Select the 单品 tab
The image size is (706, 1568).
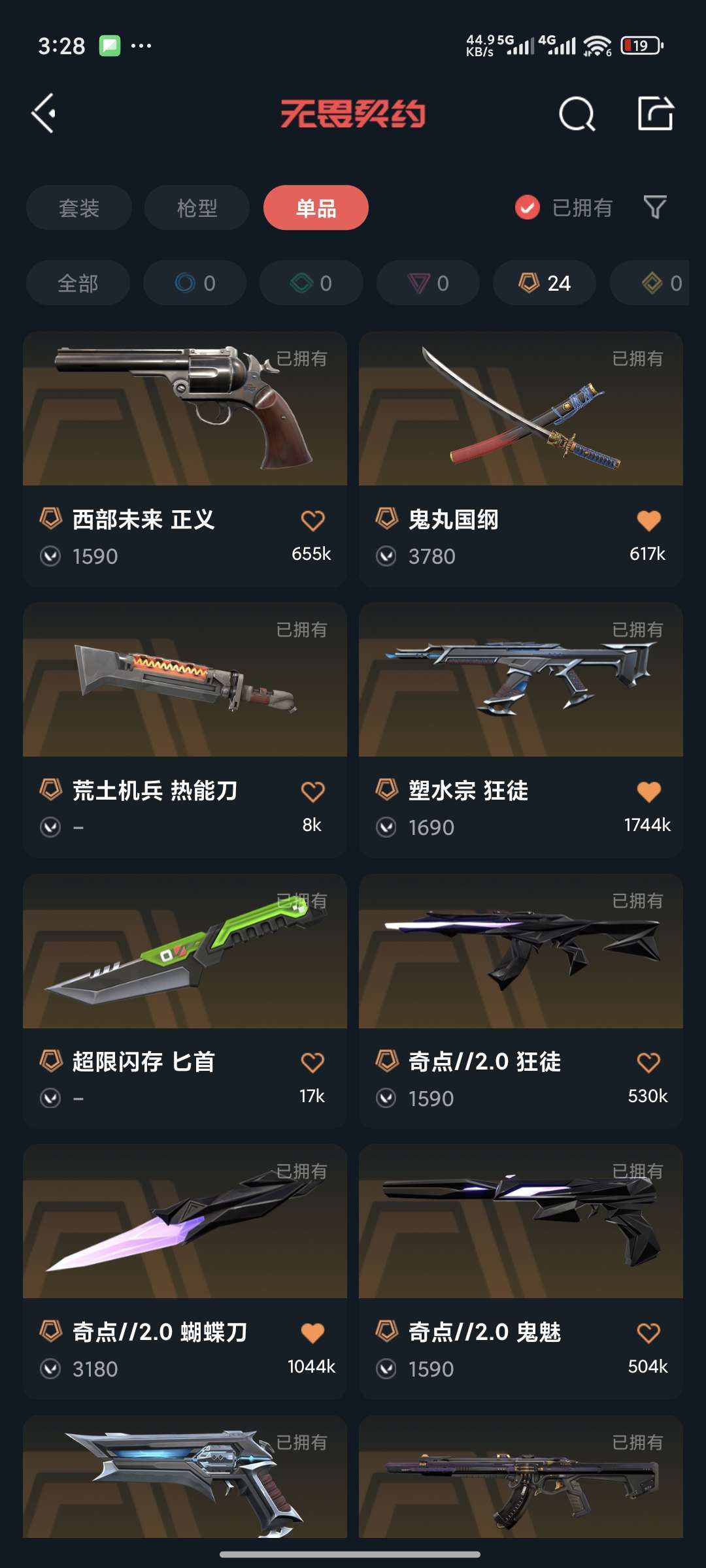[316, 208]
